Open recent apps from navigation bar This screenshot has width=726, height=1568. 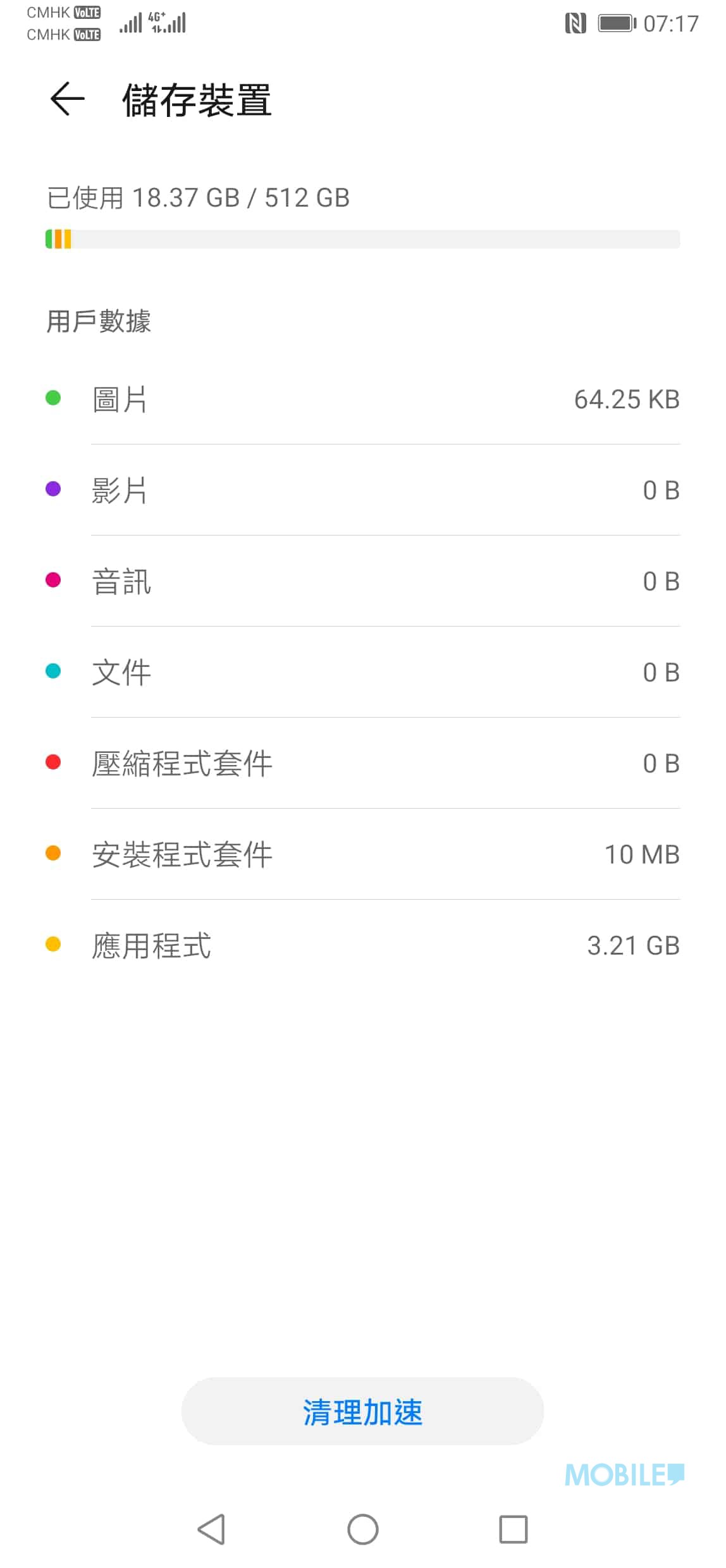(x=513, y=1529)
